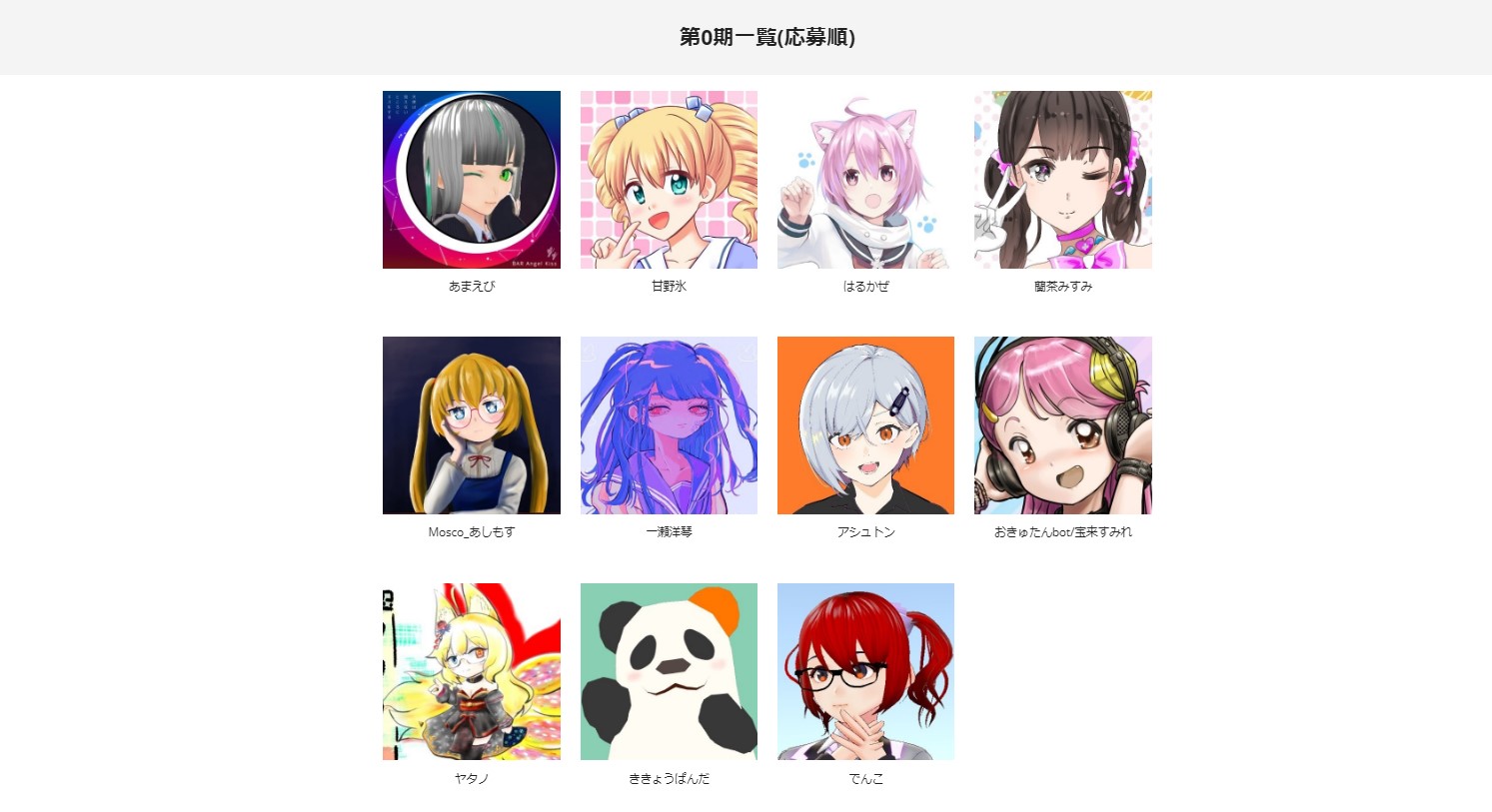Open おきゅたんbot/宝来すみれ tile
This screenshot has width=1492, height=812.
coord(1062,425)
